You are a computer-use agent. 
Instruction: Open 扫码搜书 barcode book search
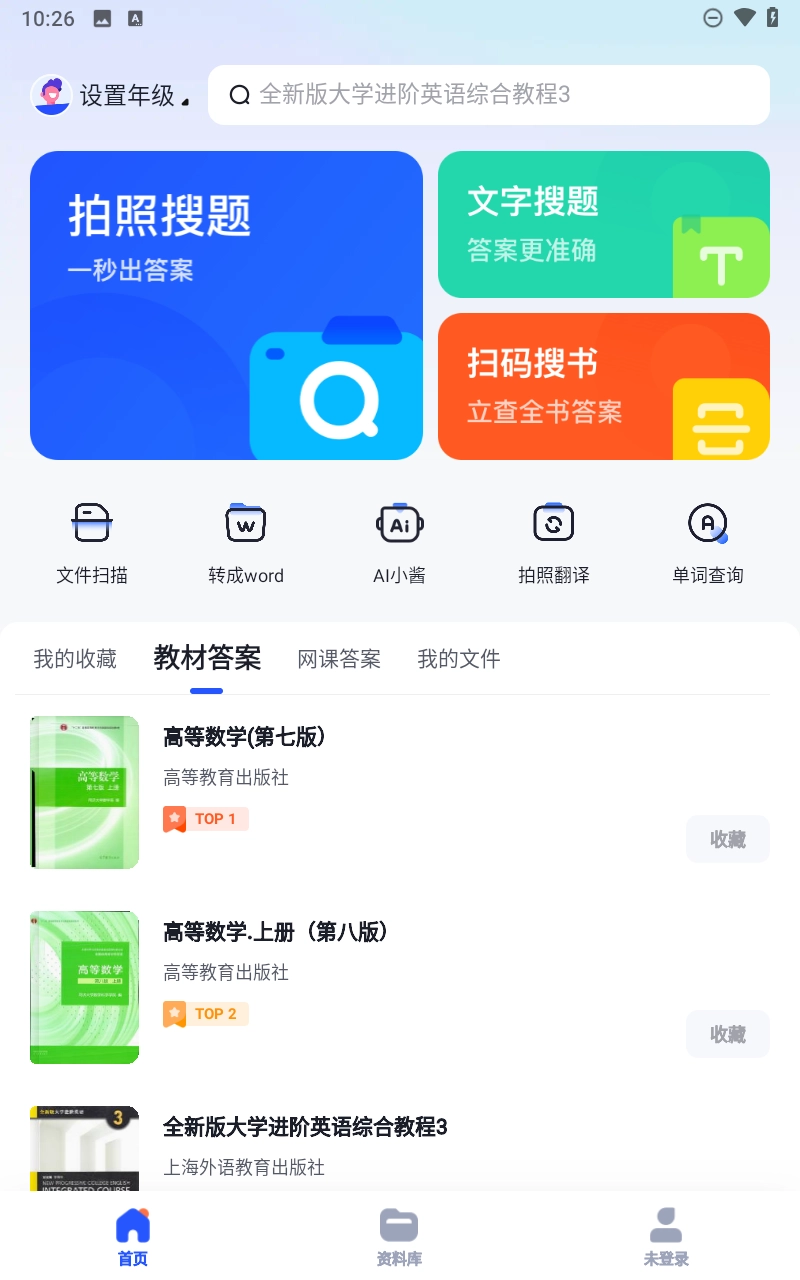tap(604, 387)
